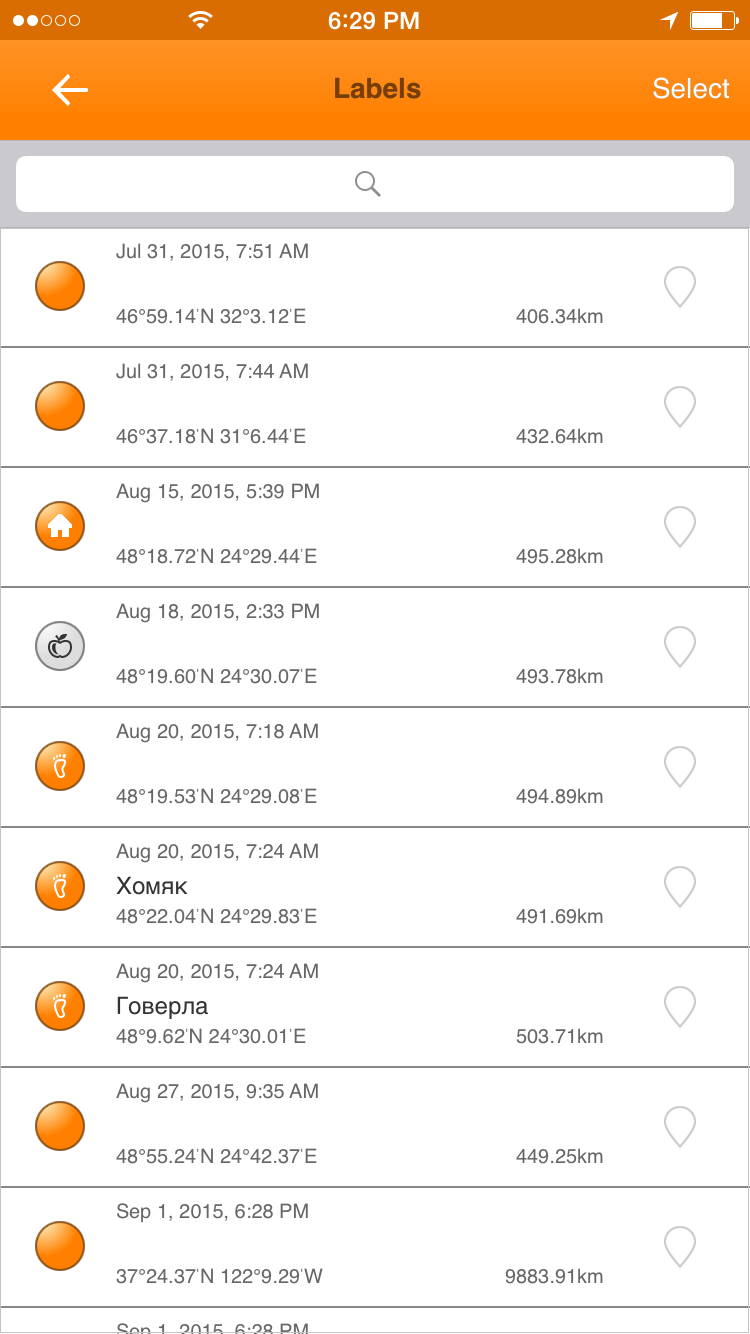This screenshot has width=750, height=1334.
Task: Tap the pin icon for 9883.91km label
Action: coord(680,1247)
